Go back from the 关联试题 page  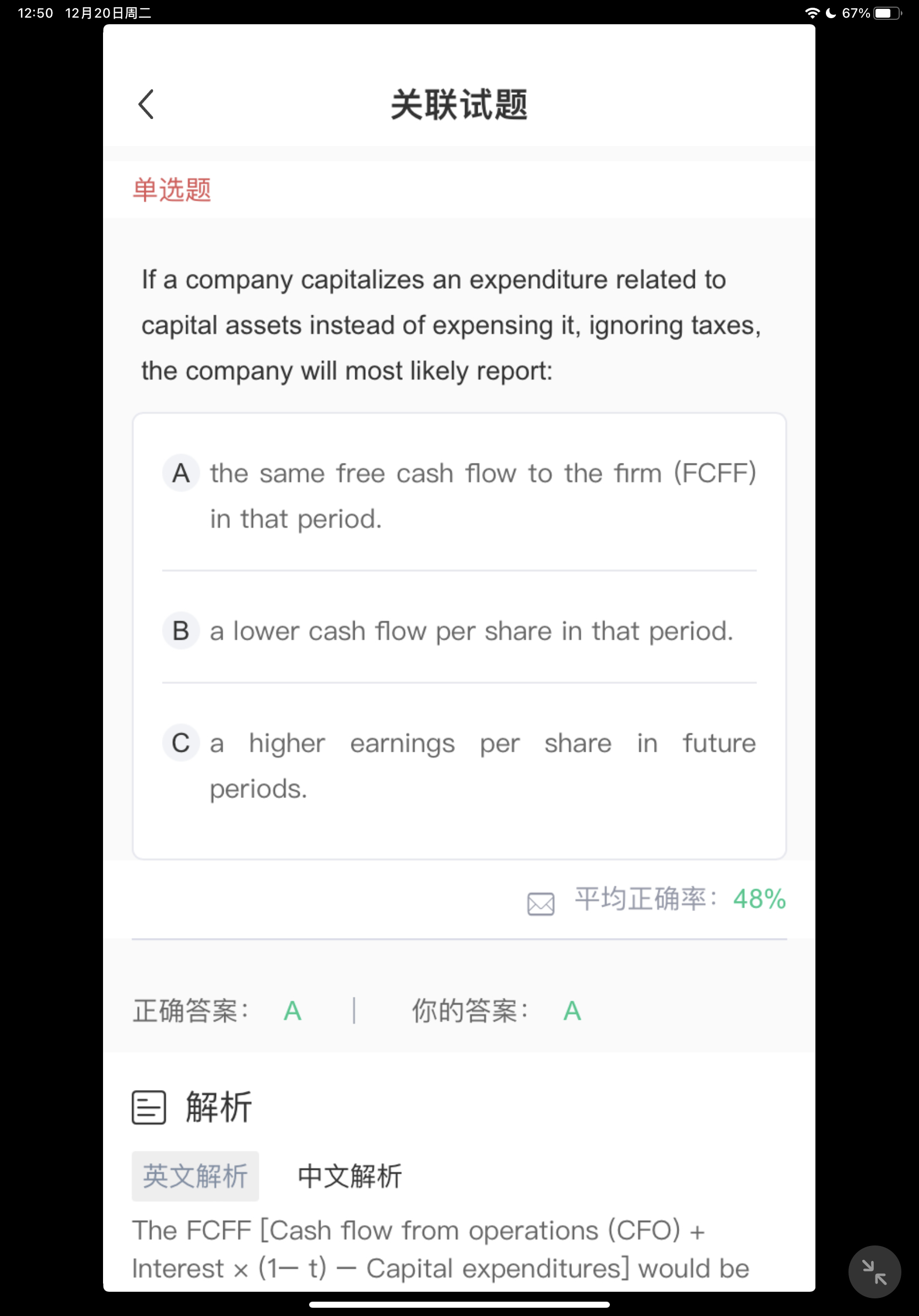click(x=147, y=104)
